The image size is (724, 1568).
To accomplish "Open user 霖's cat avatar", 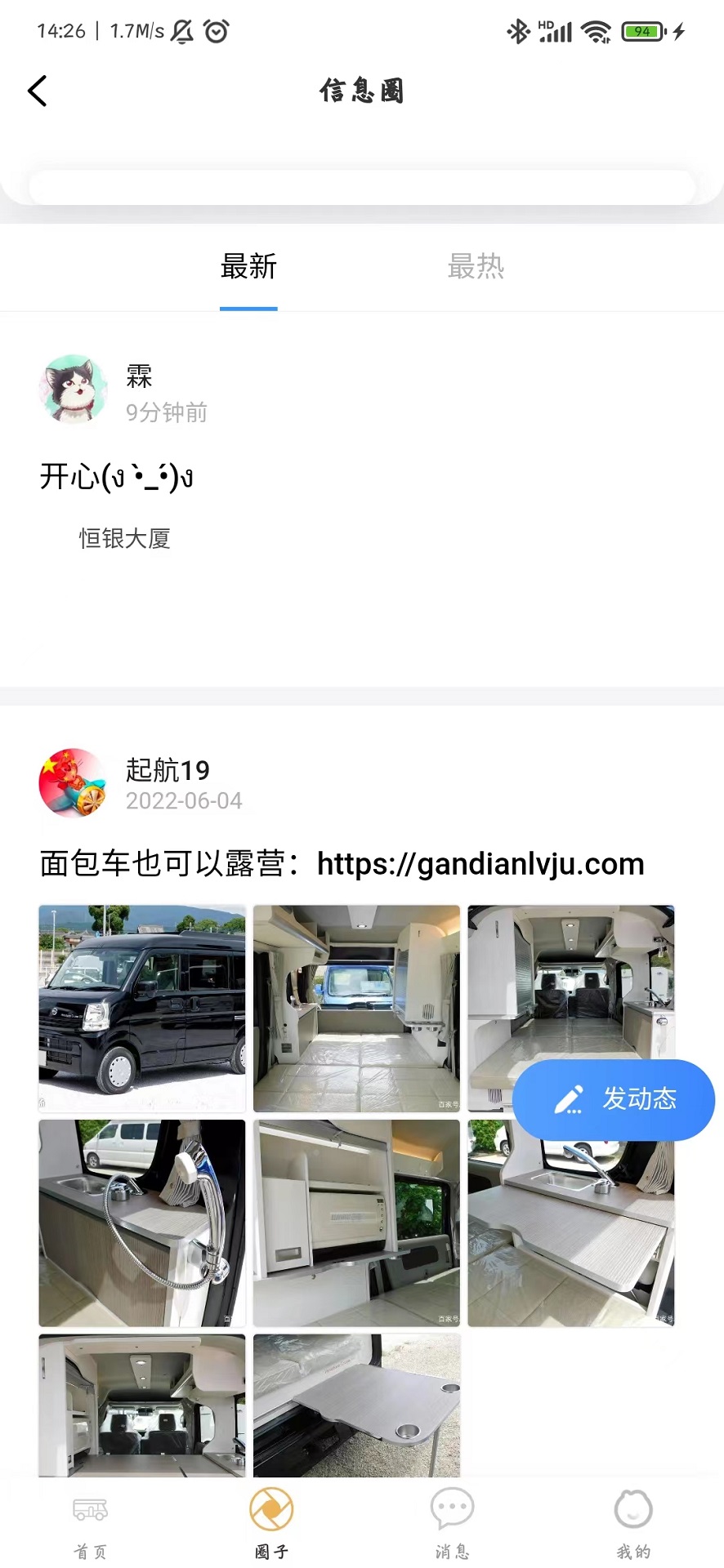I will click(x=73, y=390).
